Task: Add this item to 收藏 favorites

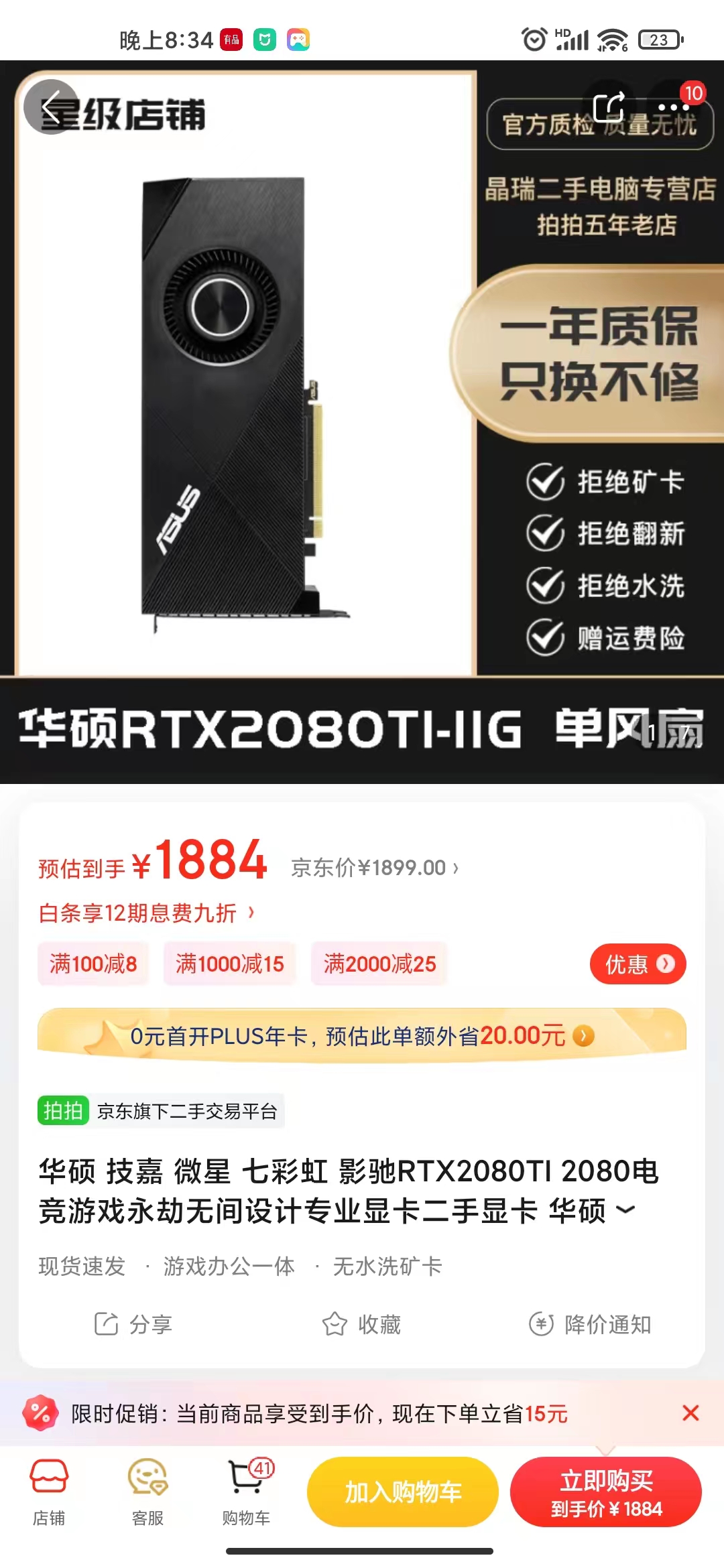Action: [361, 1324]
